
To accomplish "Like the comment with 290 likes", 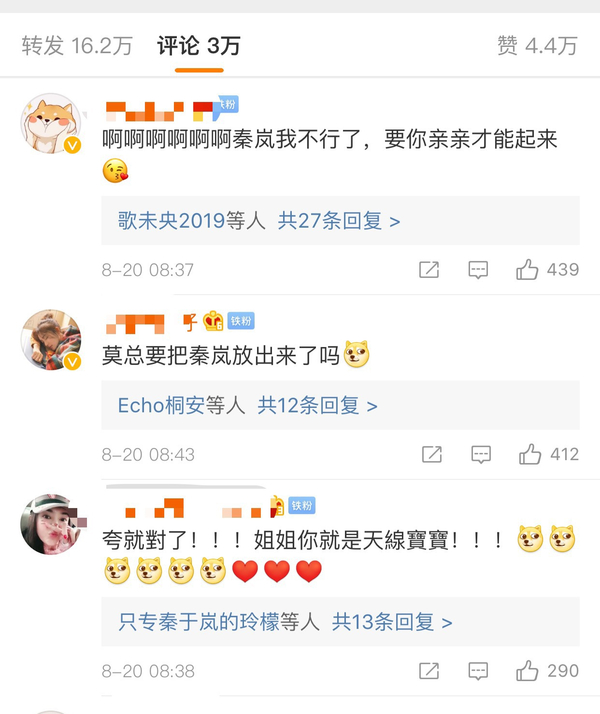I will [529, 670].
